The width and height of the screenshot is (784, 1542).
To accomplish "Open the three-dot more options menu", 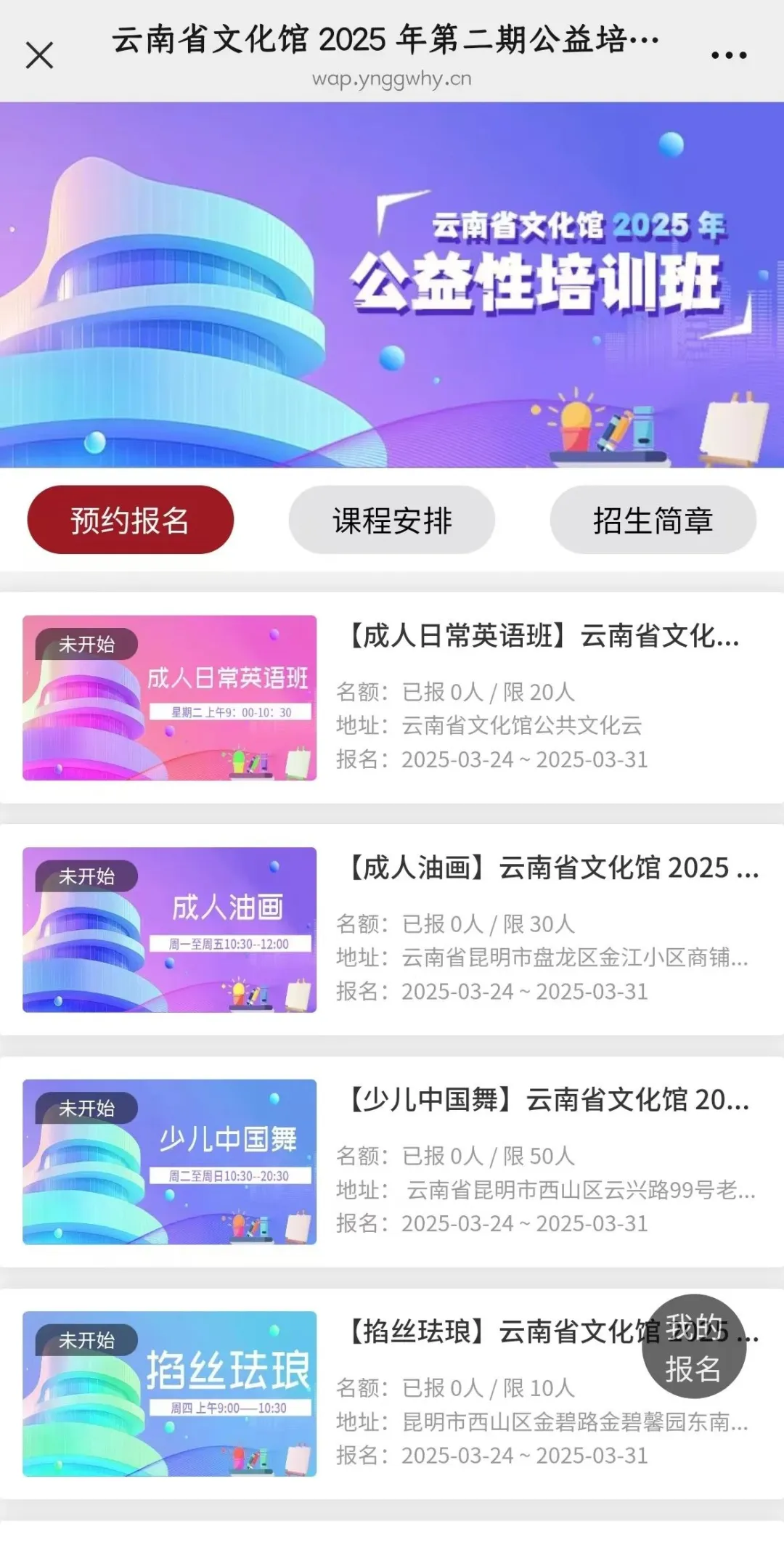I will 729,55.
